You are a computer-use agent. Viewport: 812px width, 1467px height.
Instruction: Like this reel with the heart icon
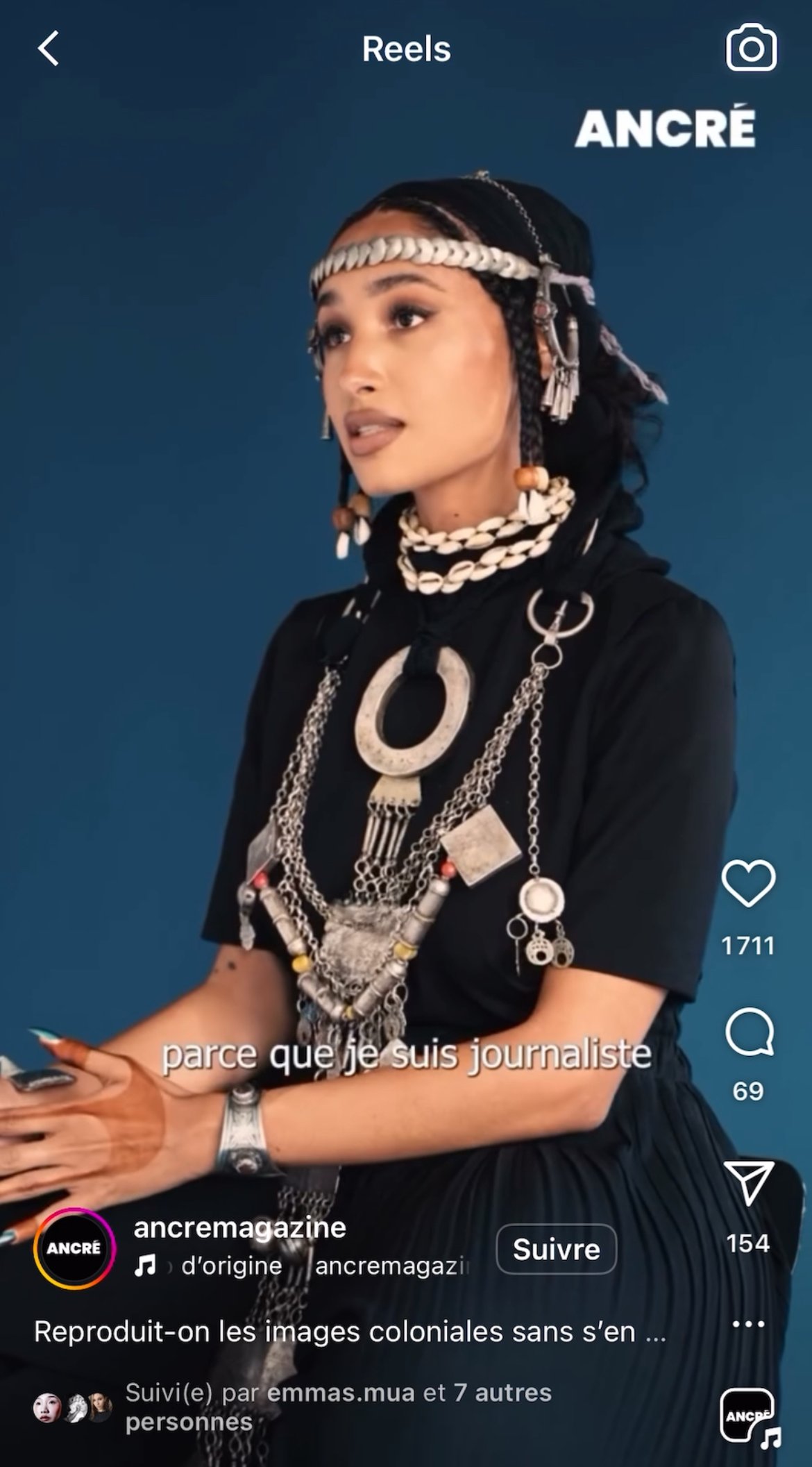748,883
